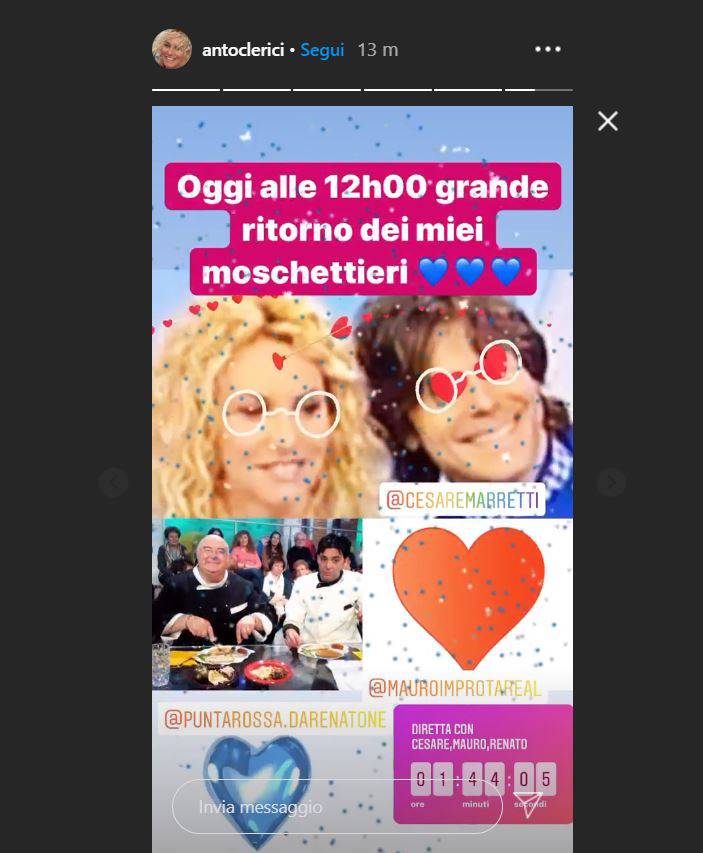
Task: Open the three-dot overflow menu
Action: coord(548,49)
